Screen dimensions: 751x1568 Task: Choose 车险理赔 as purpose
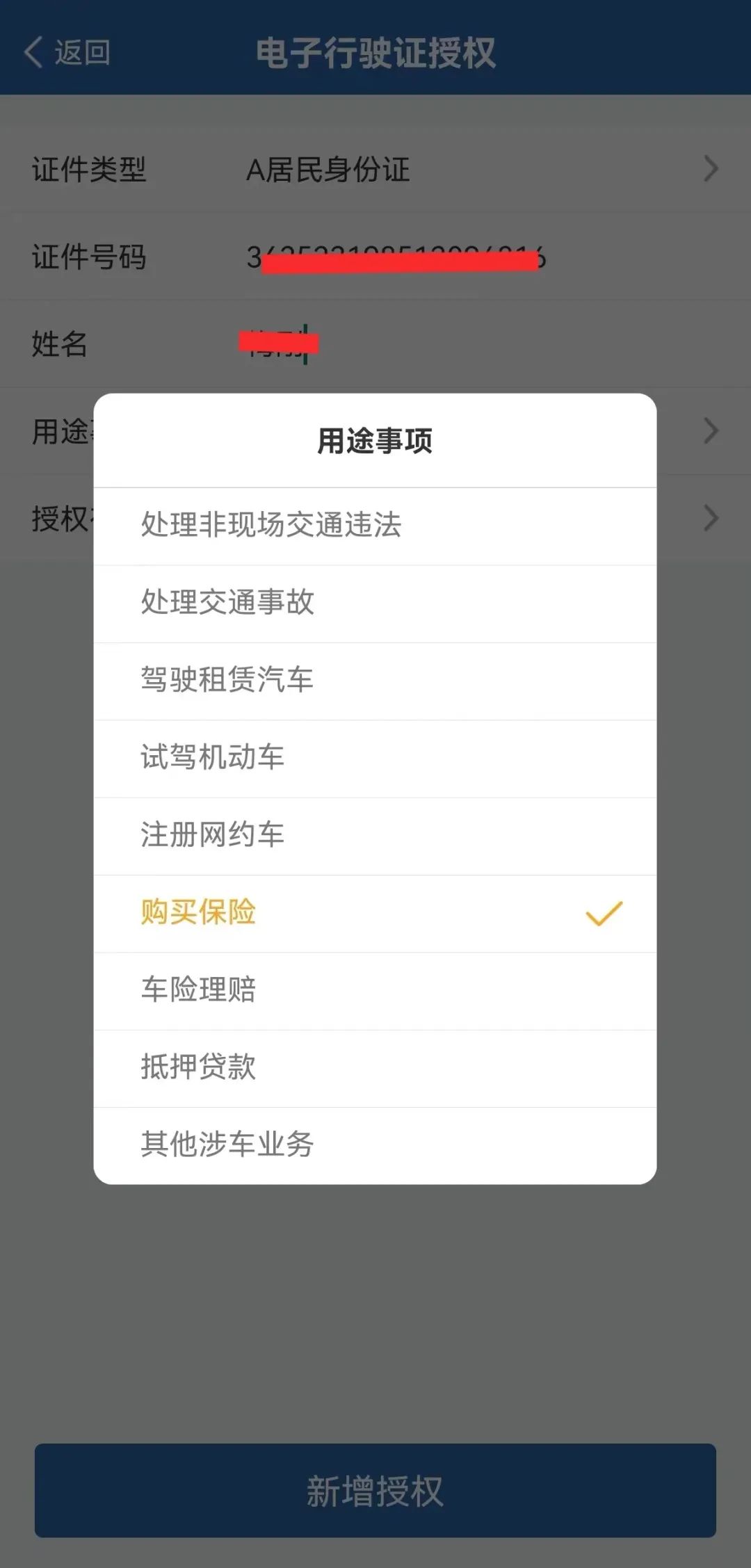coord(375,990)
